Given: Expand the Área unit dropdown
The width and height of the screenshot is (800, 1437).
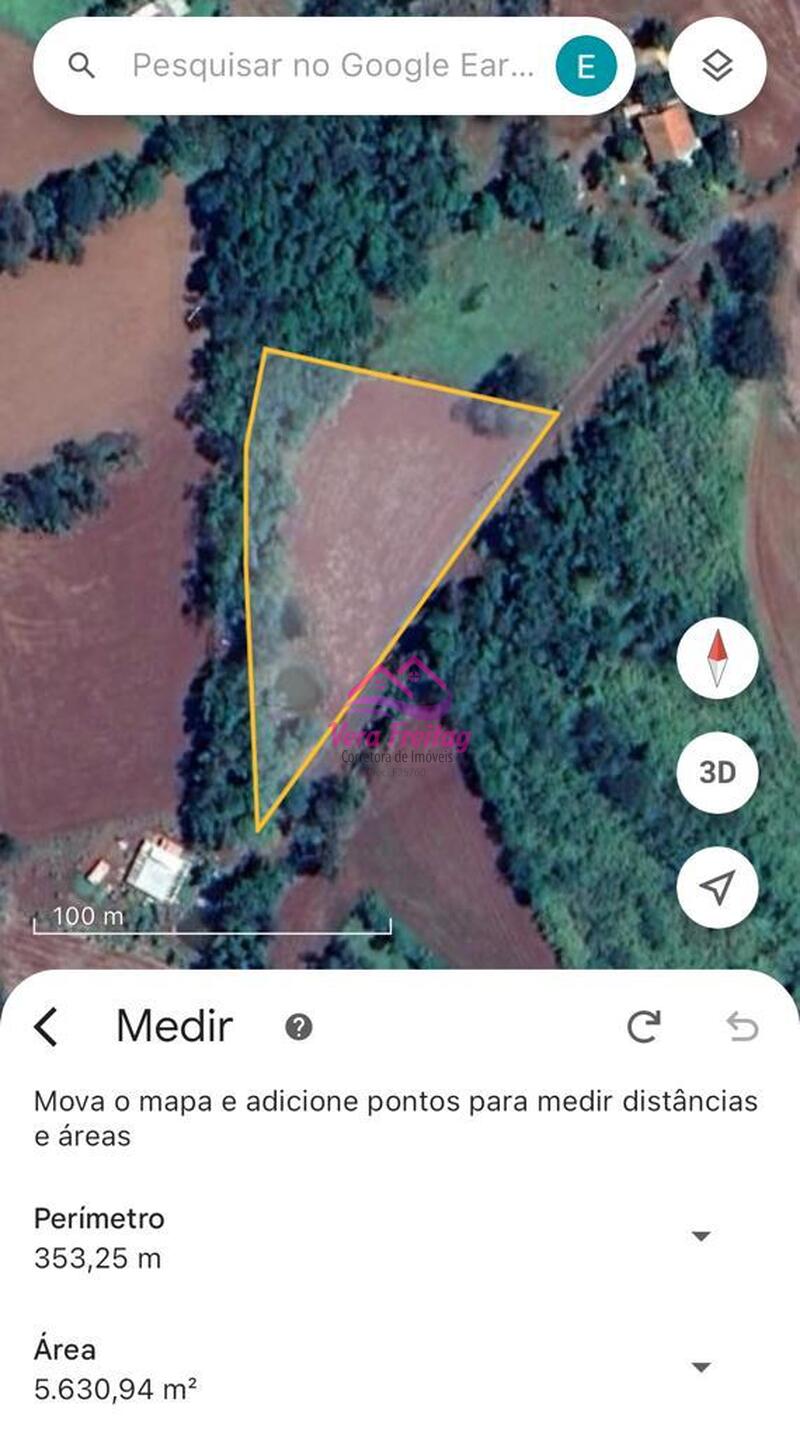Looking at the screenshot, I should pyautogui.click(x=701, y=1367).
